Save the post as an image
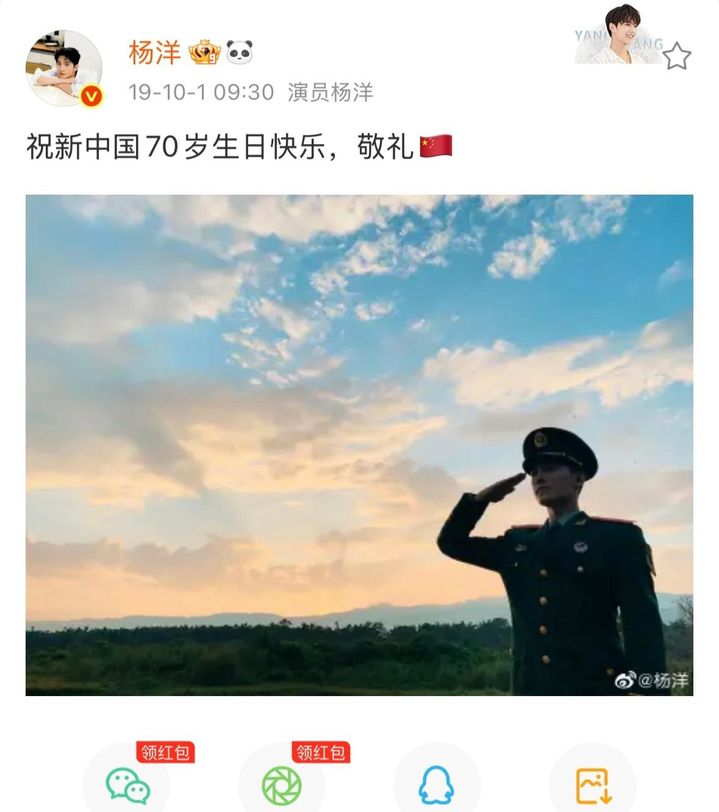Viewport: 719px width, 812px height. [592, 784]
